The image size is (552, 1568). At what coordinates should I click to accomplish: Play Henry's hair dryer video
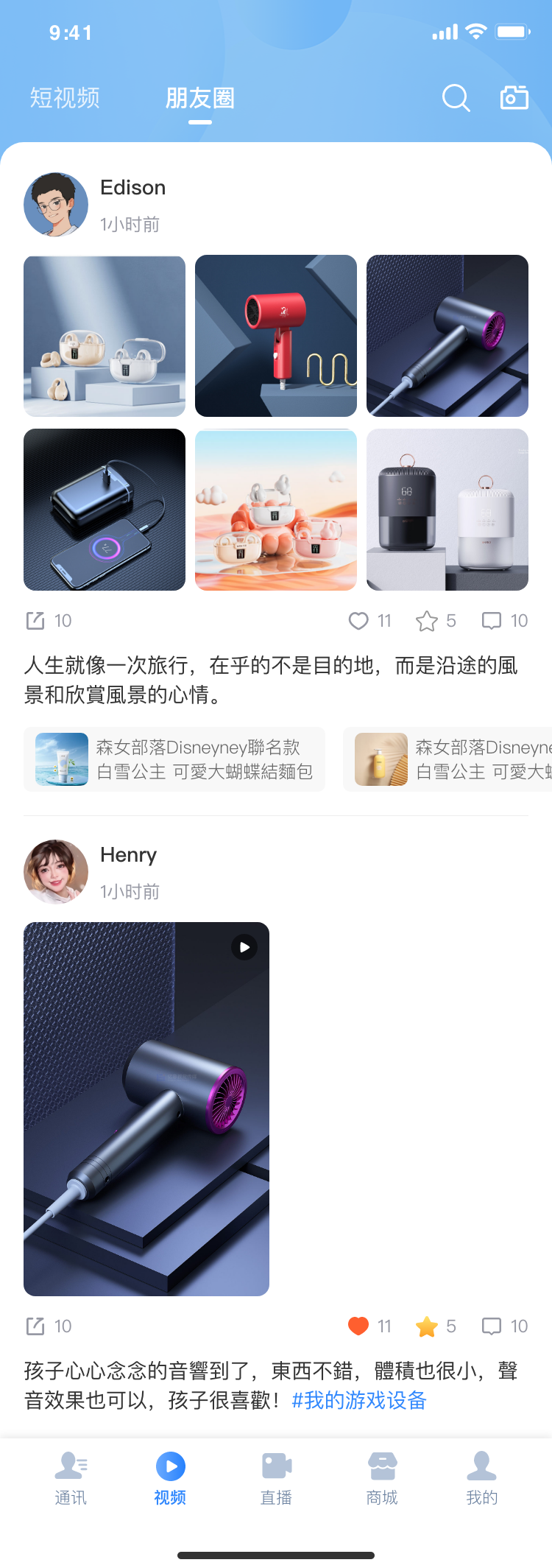pyautogui.click(x=146, y=1108)
